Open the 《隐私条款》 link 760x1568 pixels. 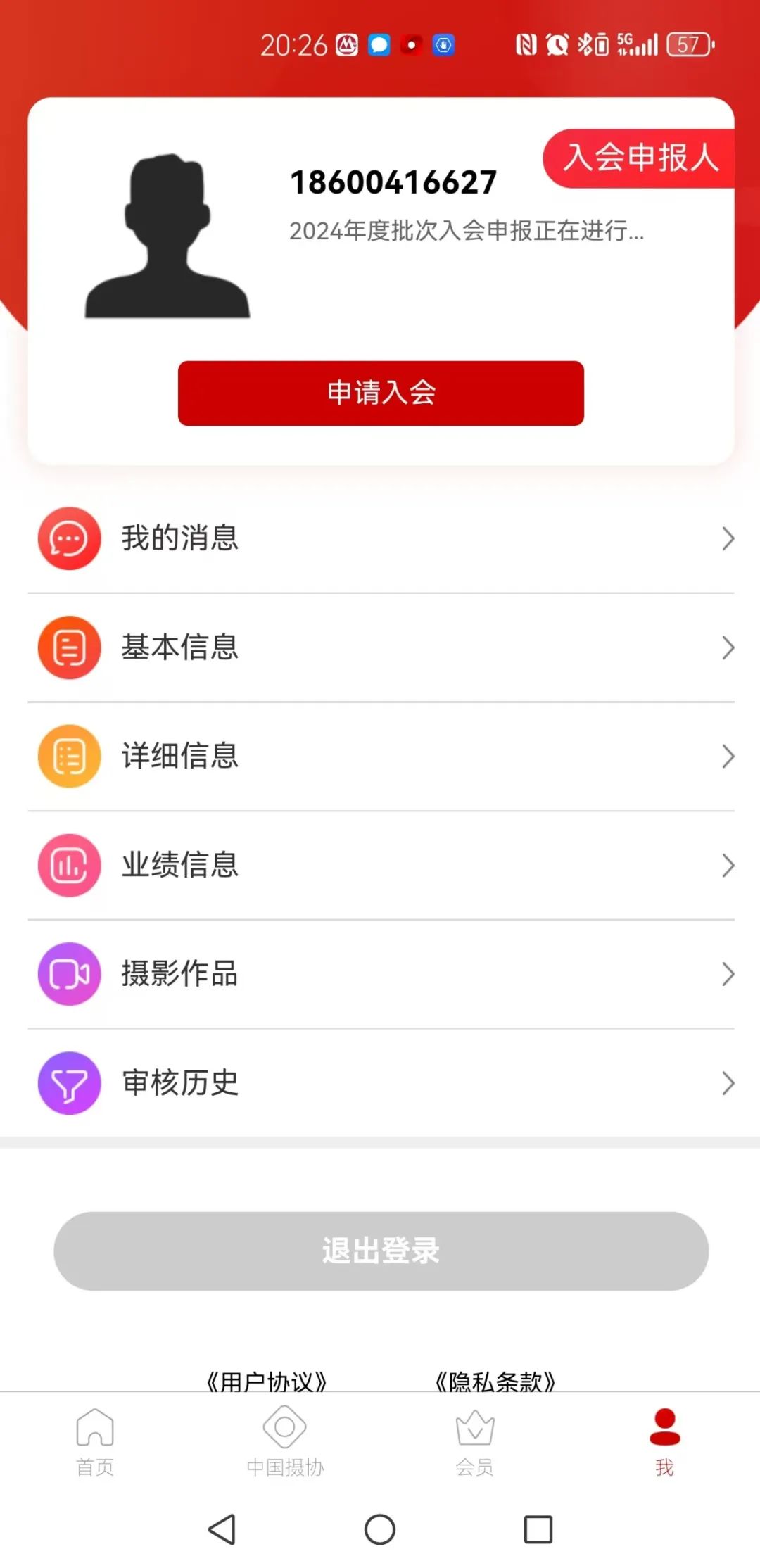[x=495, y=1381]
